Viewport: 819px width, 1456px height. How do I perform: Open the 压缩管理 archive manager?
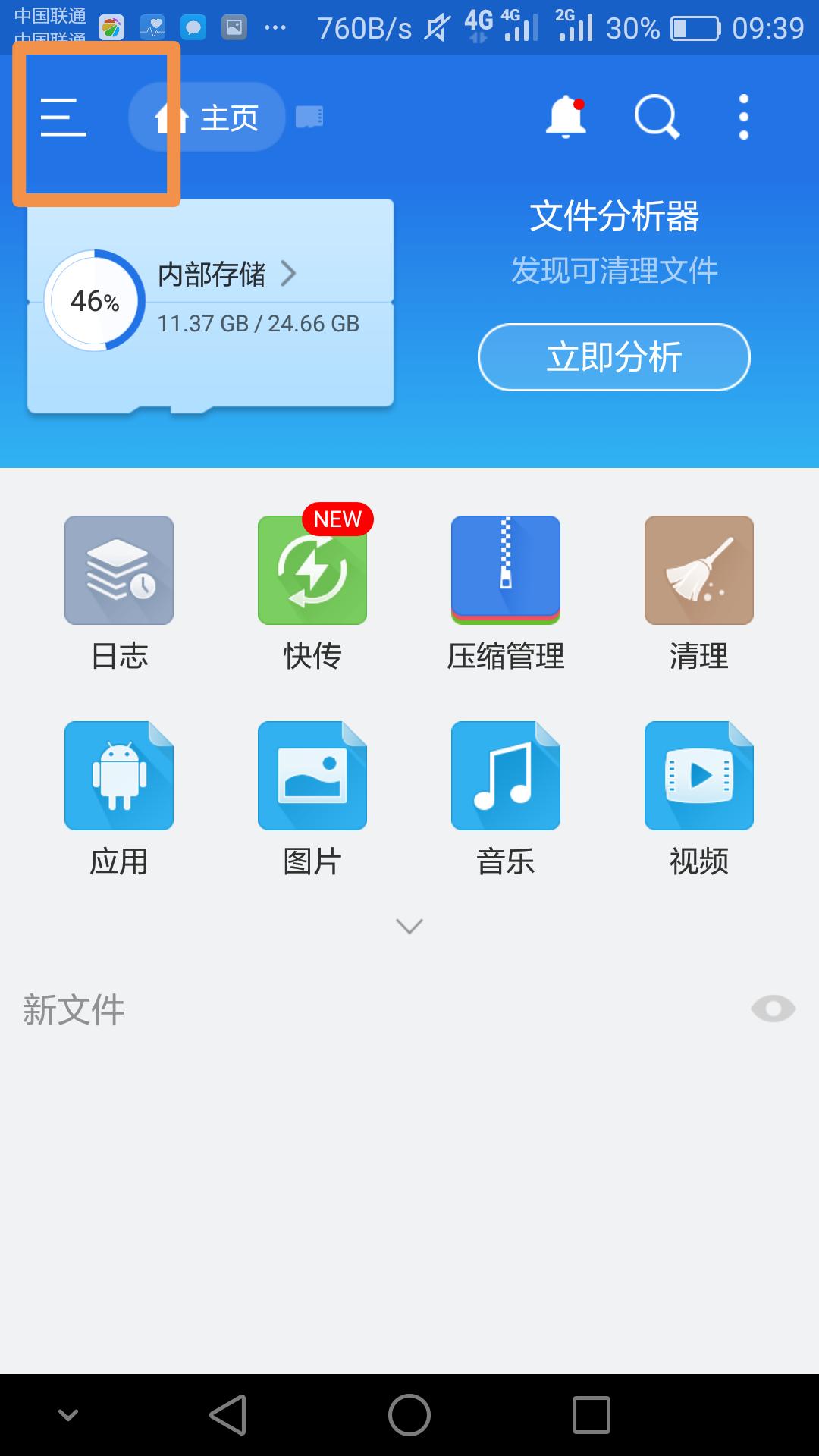pos(505,570)
